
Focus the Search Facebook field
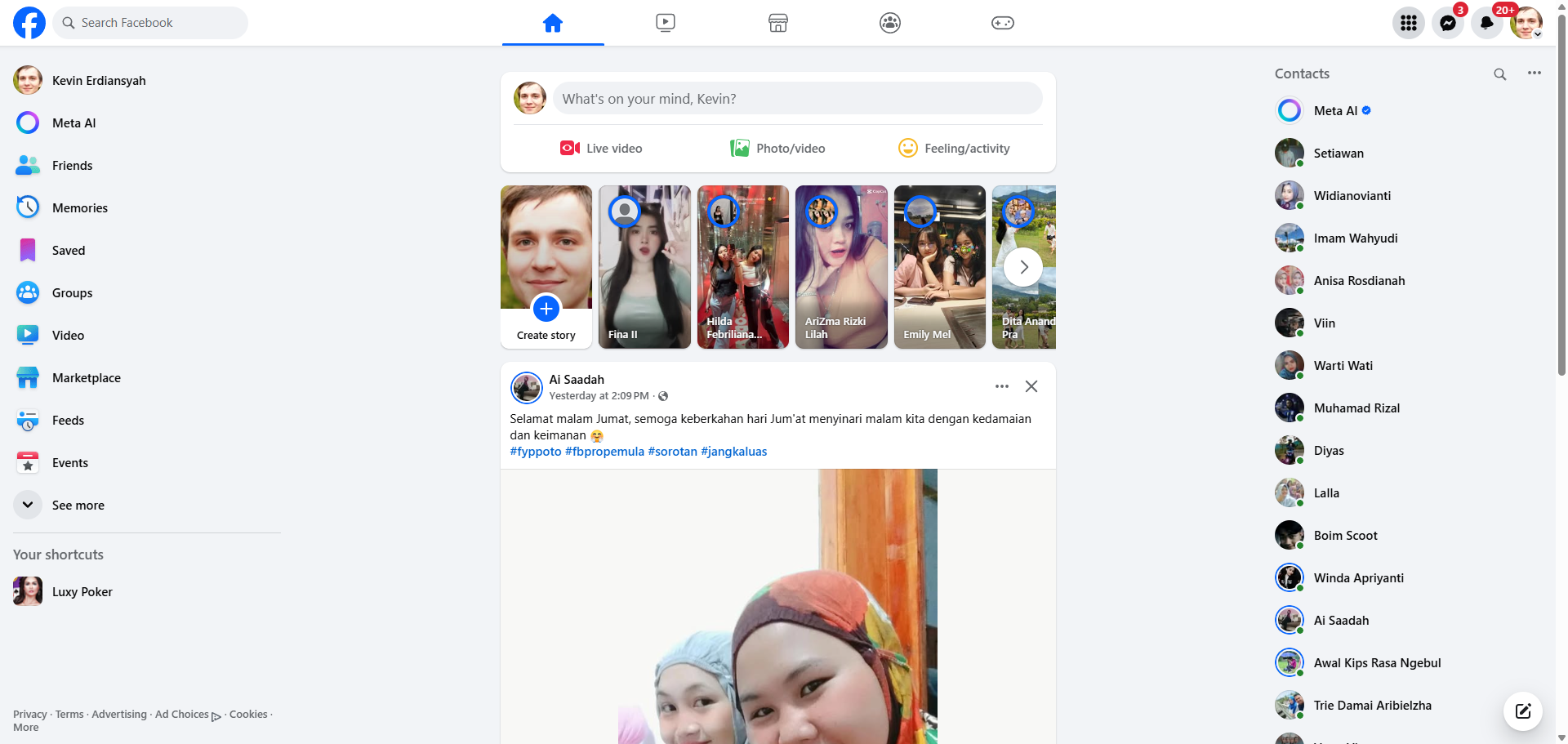click(x=151, y=23)
